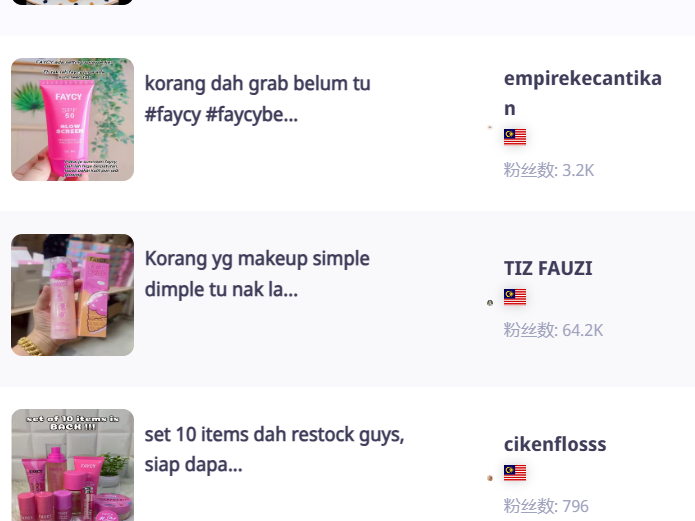View creator cikenflosss's profile
Image resolution: width=695 pixels, height=521 pixels.
pos(554,444)
